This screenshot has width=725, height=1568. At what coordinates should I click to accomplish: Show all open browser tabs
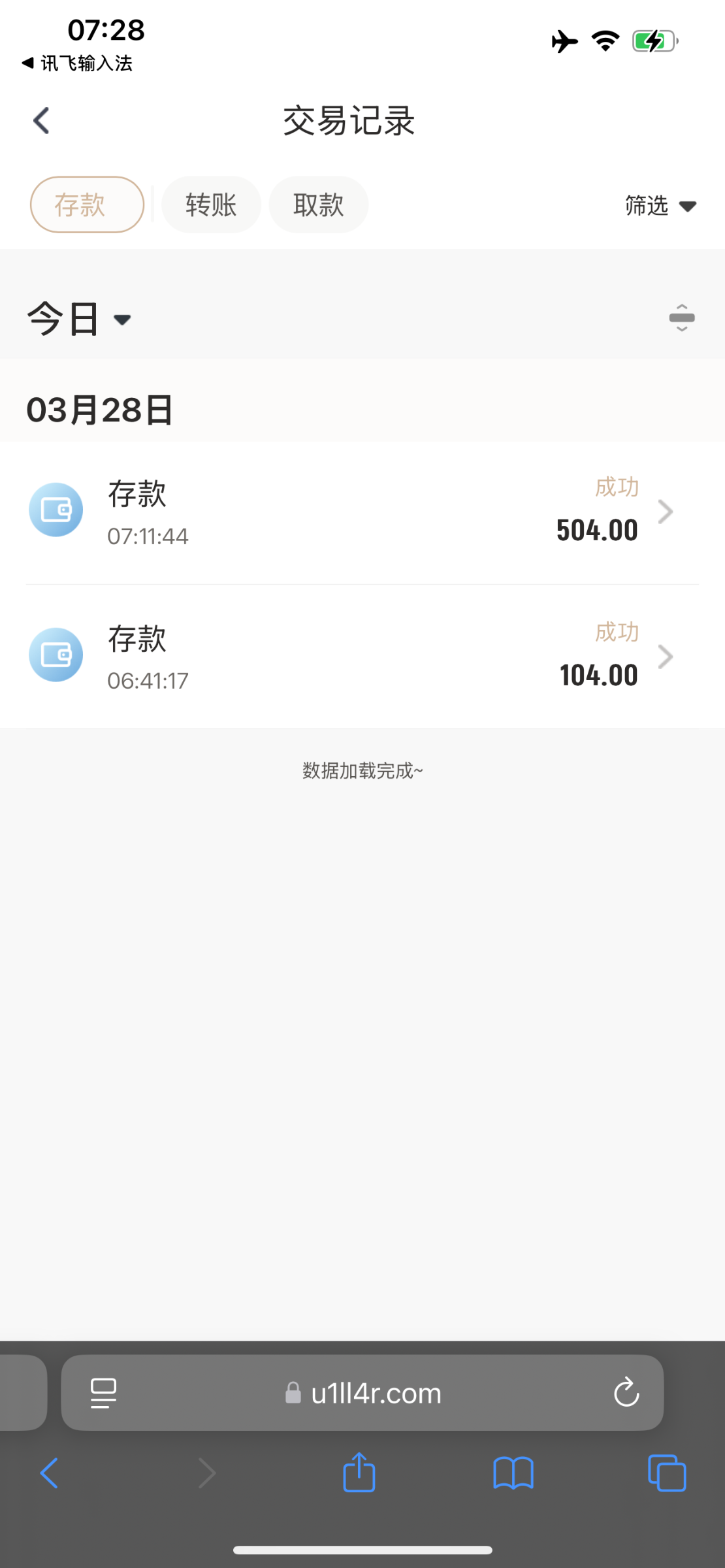pos(666,1473)
